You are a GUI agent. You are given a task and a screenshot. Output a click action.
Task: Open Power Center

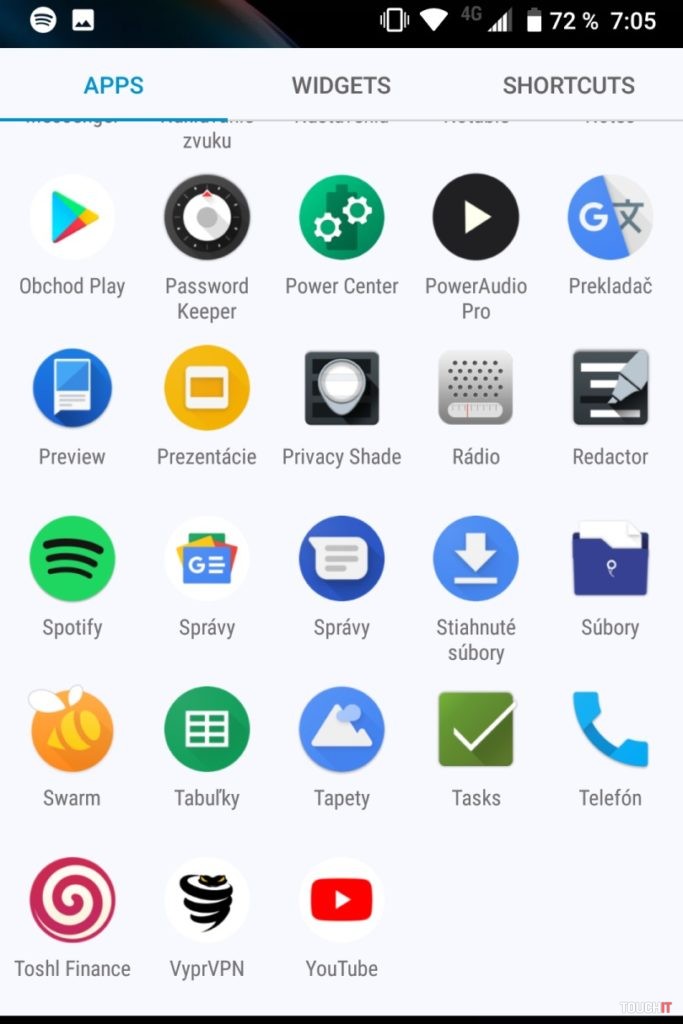[x=342, y=218]
